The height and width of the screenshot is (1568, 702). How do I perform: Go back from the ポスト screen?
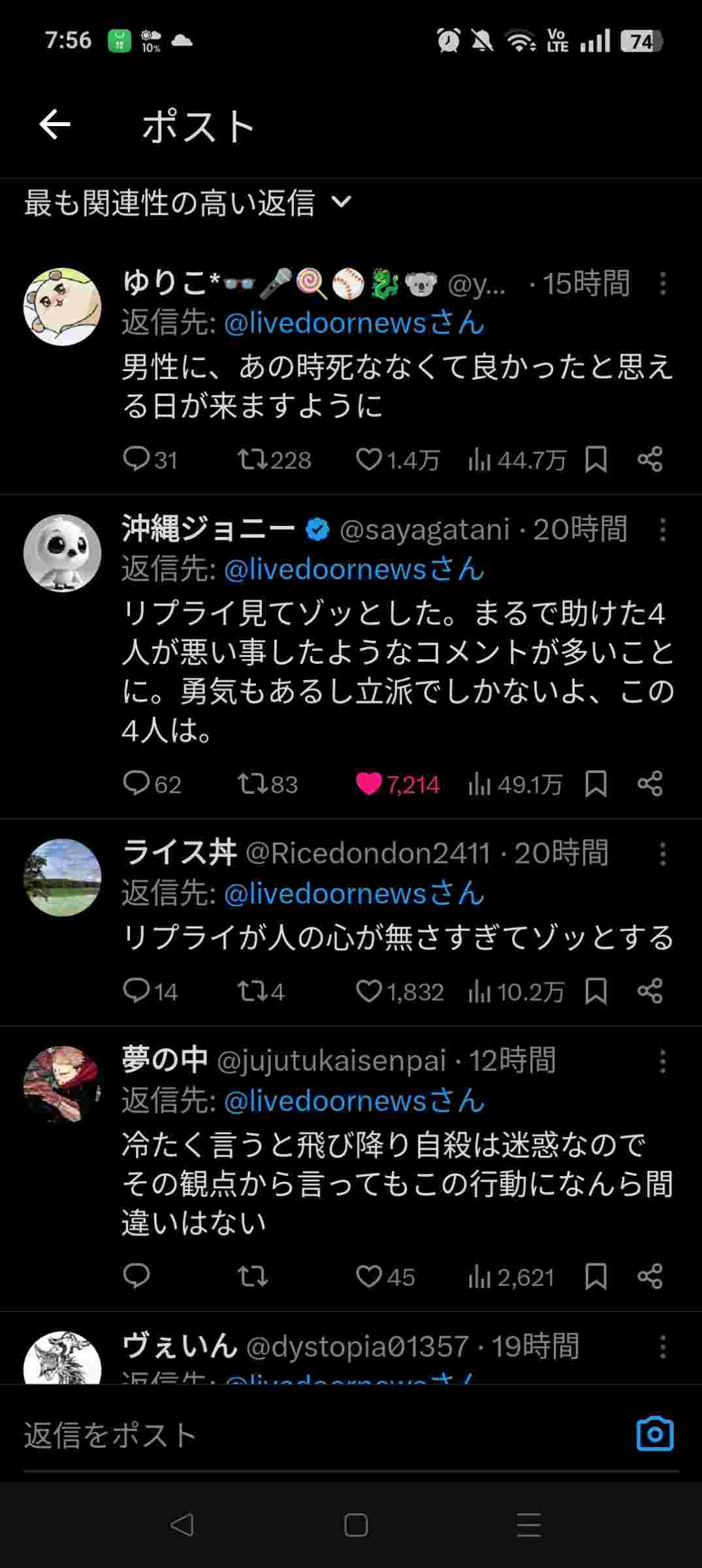pos(54,125)
